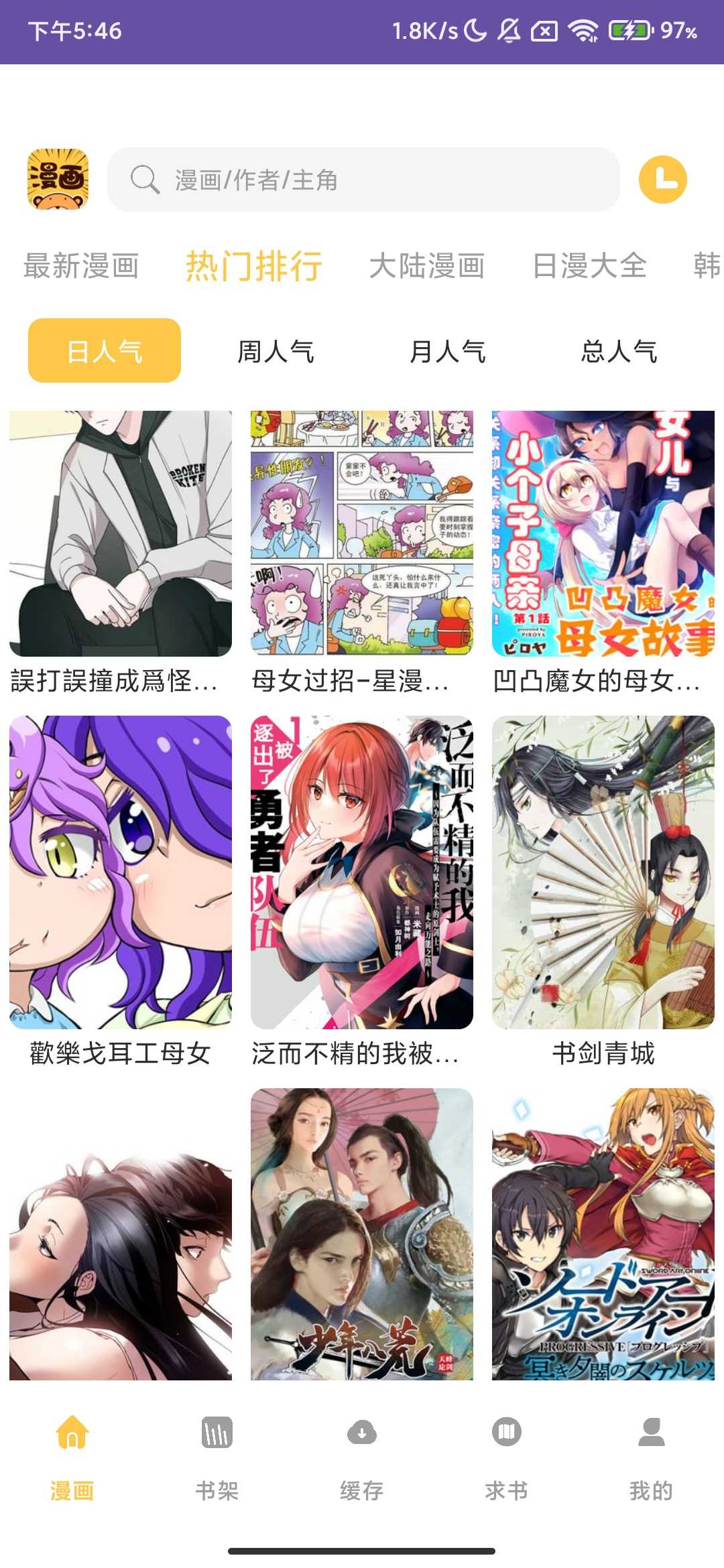The image size is (724, 1568).
Task: Show the 周人气 weekly ranking
Action: click(276, 351)
